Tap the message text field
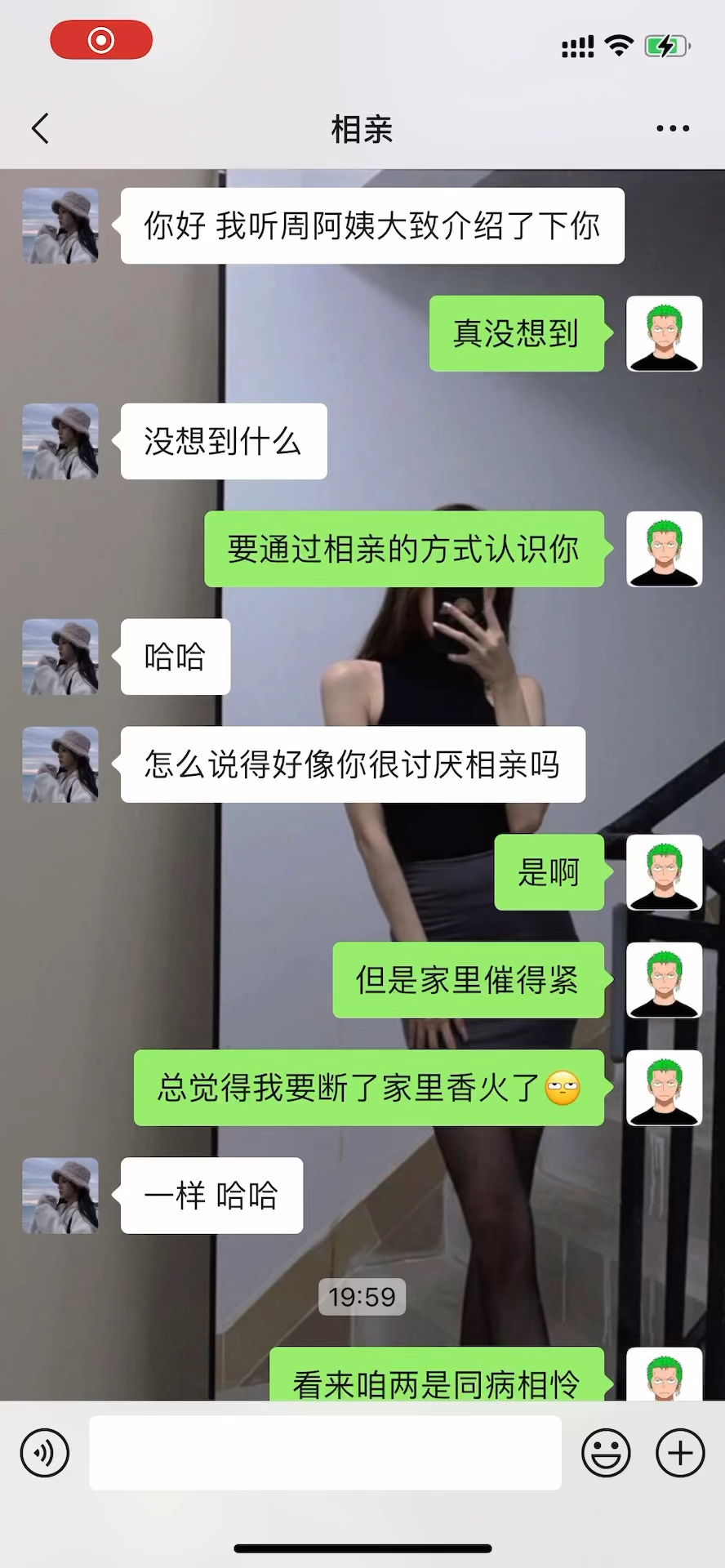This screenshot has height=1568, width=725. (x=325, y=1453)
